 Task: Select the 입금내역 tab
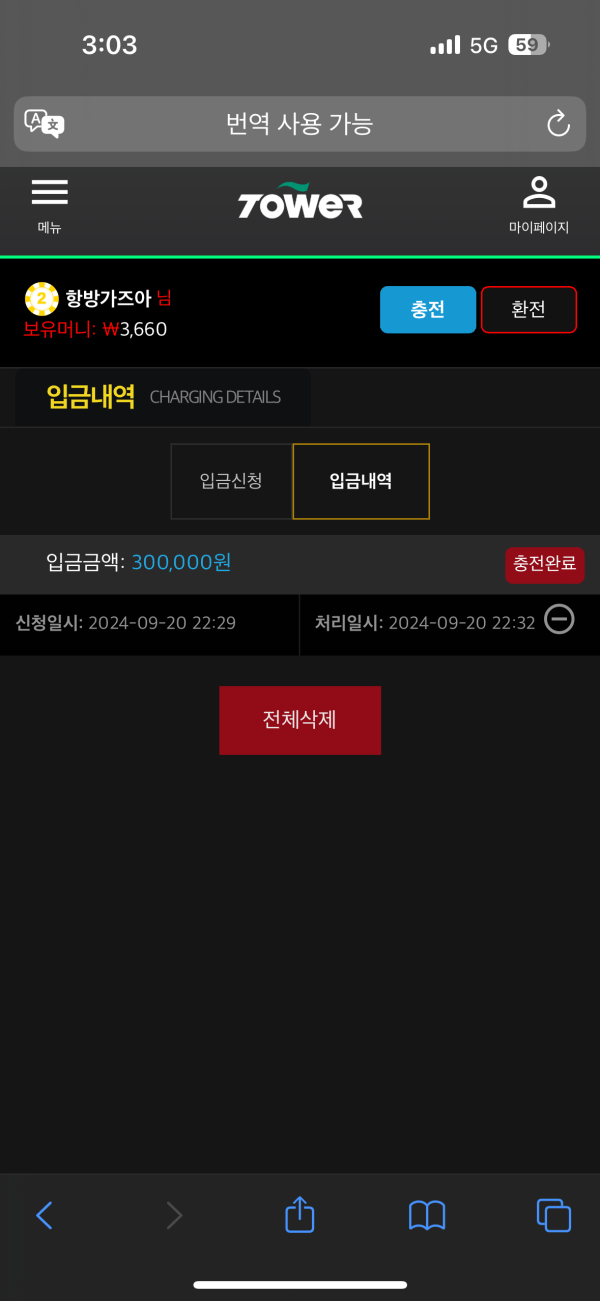[361, 481]
